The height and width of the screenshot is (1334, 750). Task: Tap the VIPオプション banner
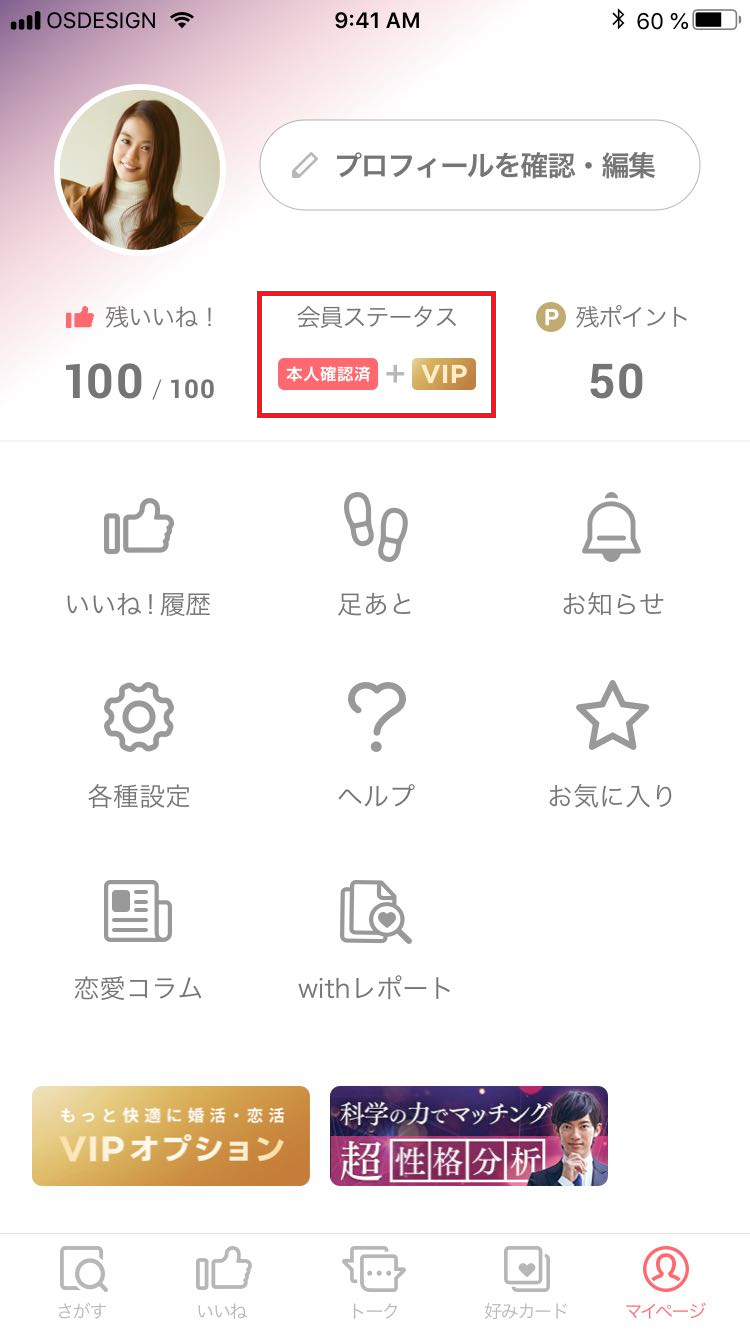(171, 1136)
